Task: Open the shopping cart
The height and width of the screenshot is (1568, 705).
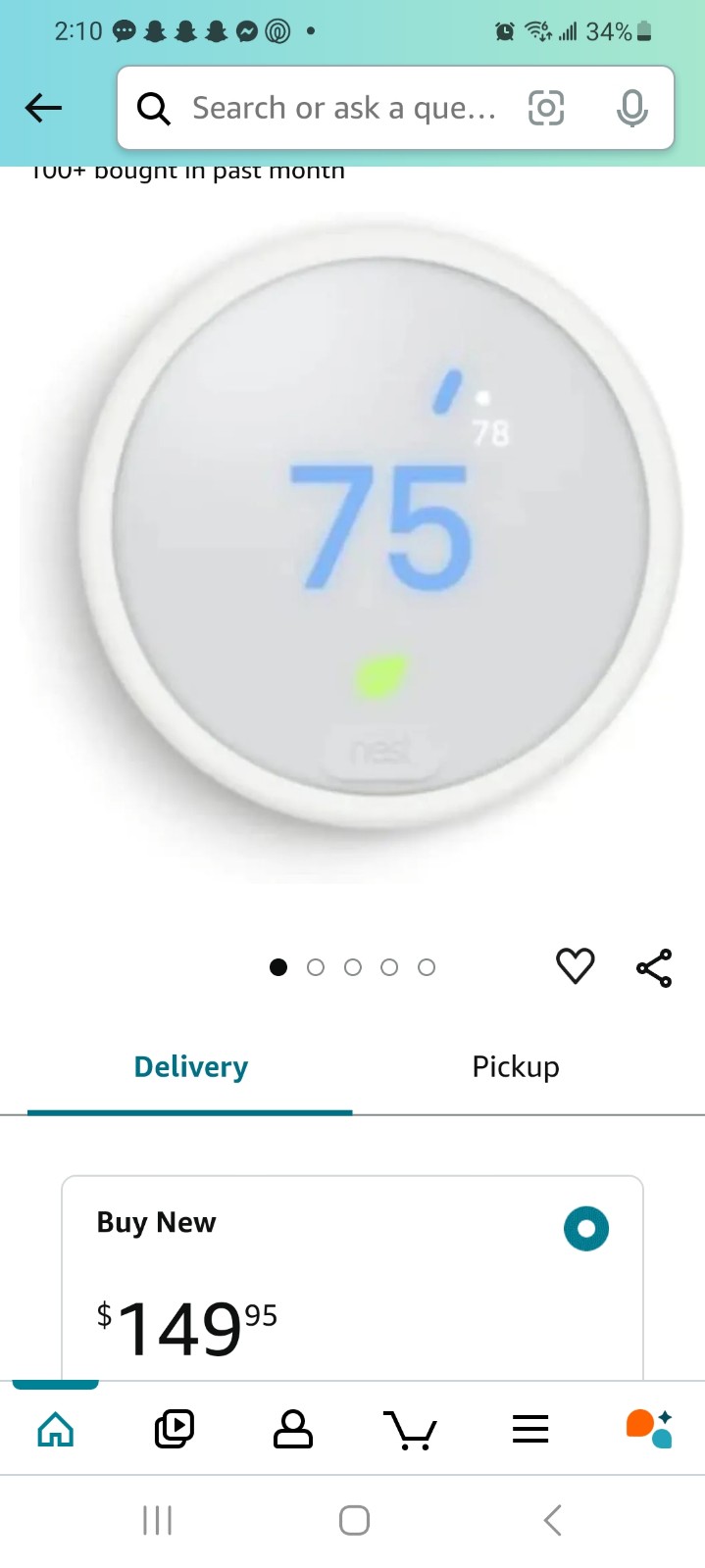Action: click(x=411, y=1431)
